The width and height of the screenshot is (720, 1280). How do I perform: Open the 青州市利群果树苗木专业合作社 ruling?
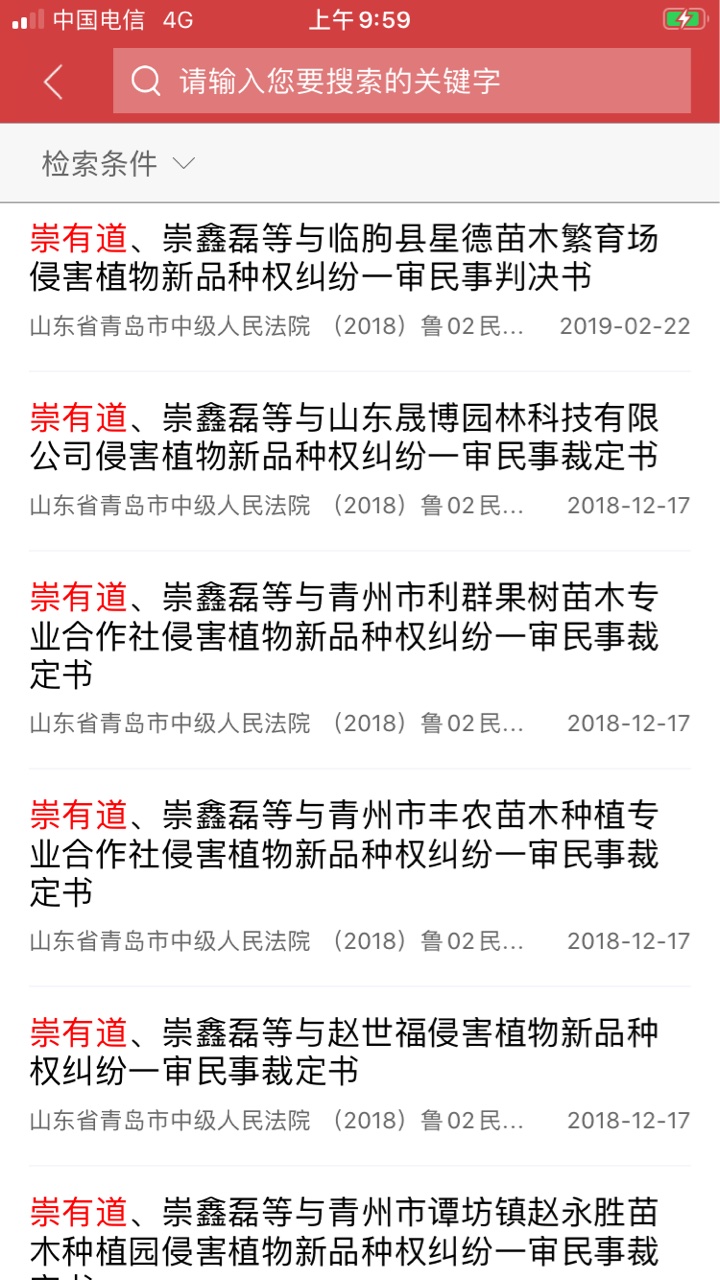345,636
